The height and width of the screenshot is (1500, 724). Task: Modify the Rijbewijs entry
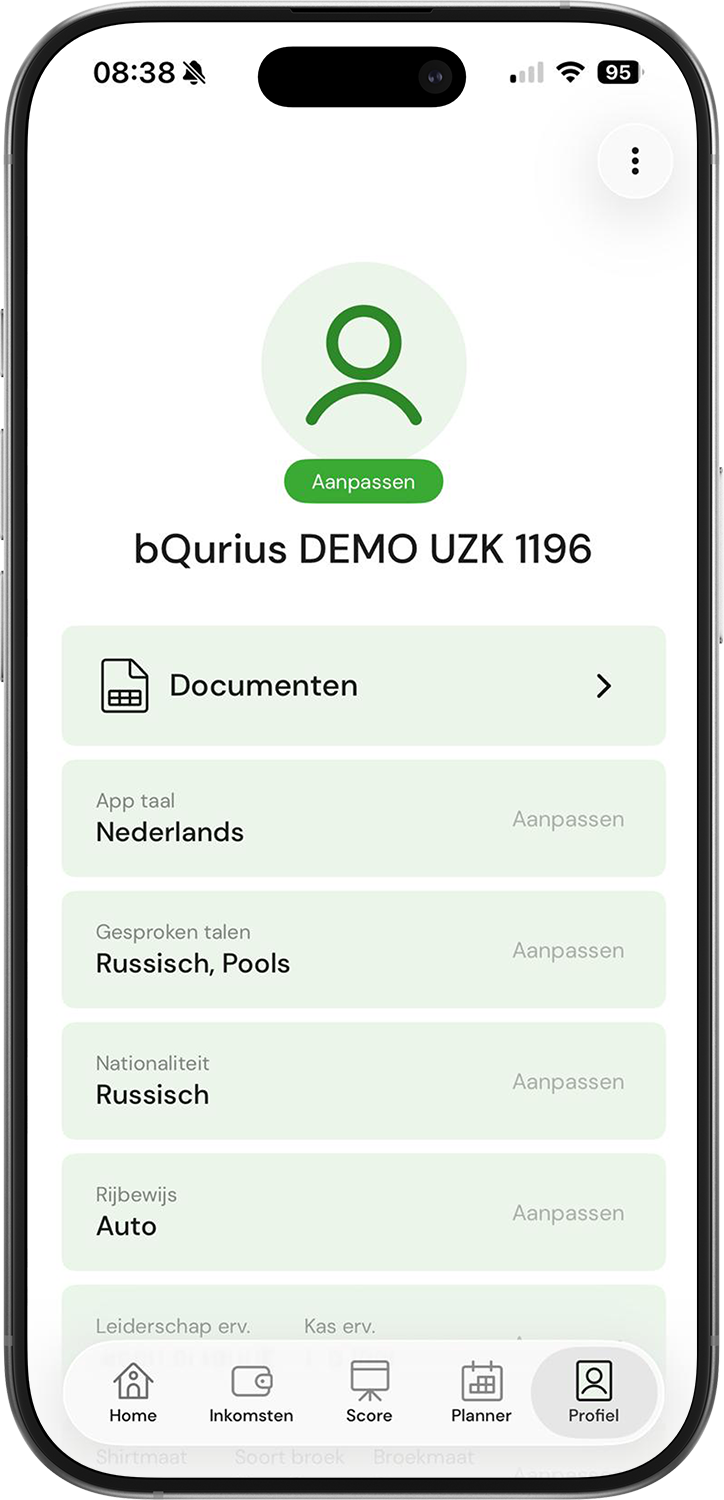(568, 1213)
